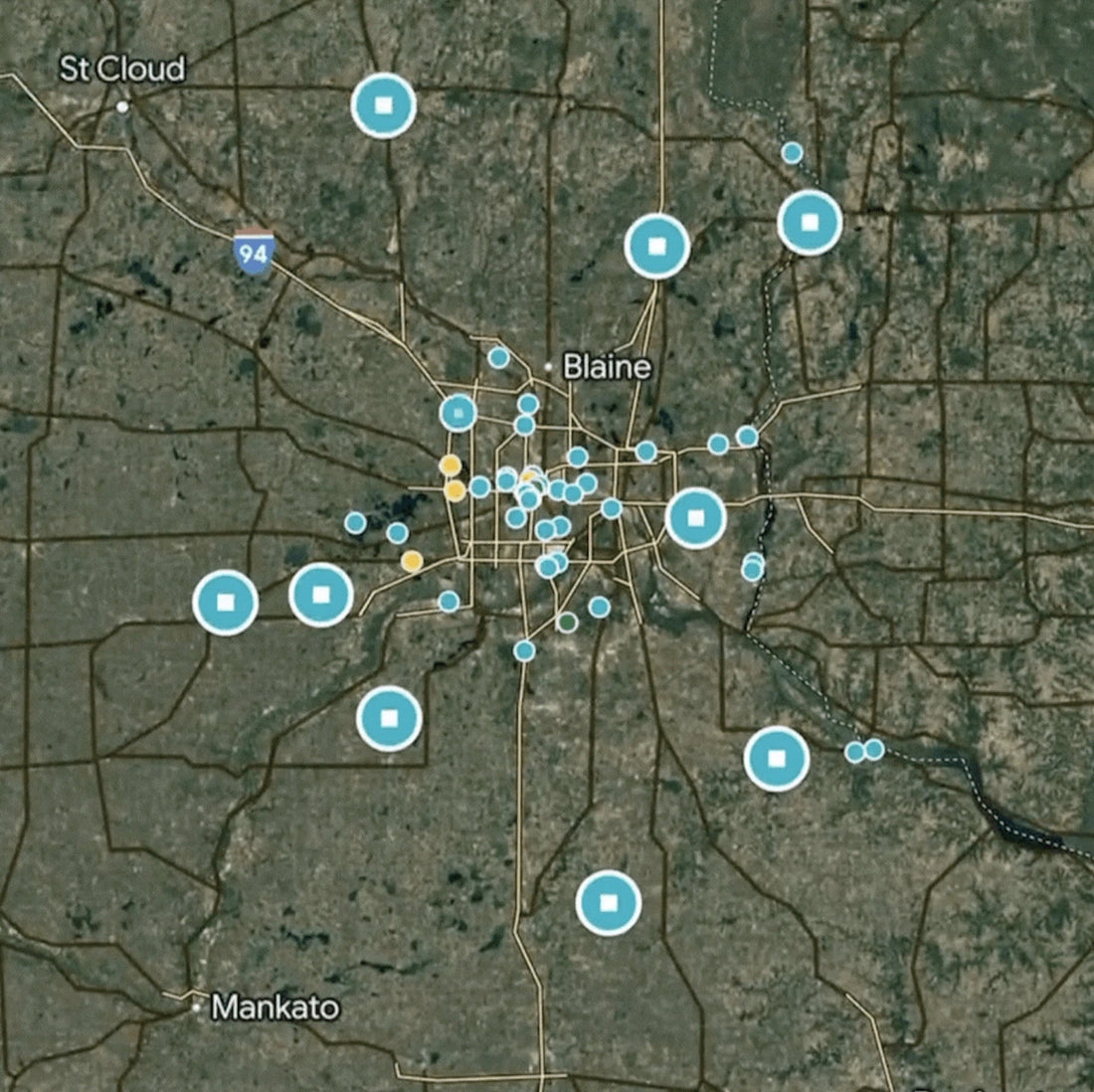The height and width of the screenshot is (1092, 1094).
Task: Open the small marker just left of Blaine
Action: point(498,357)
